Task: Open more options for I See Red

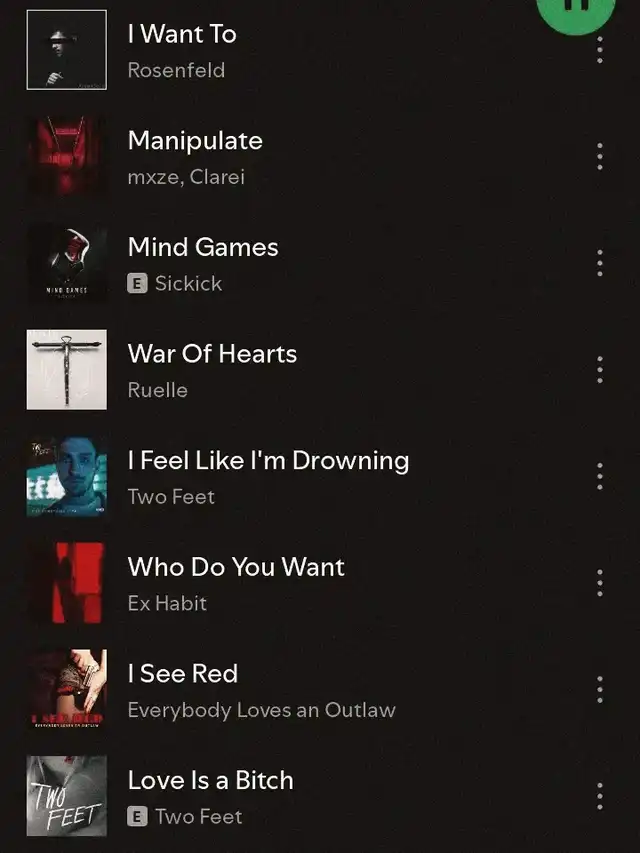Action: (599, 690)
